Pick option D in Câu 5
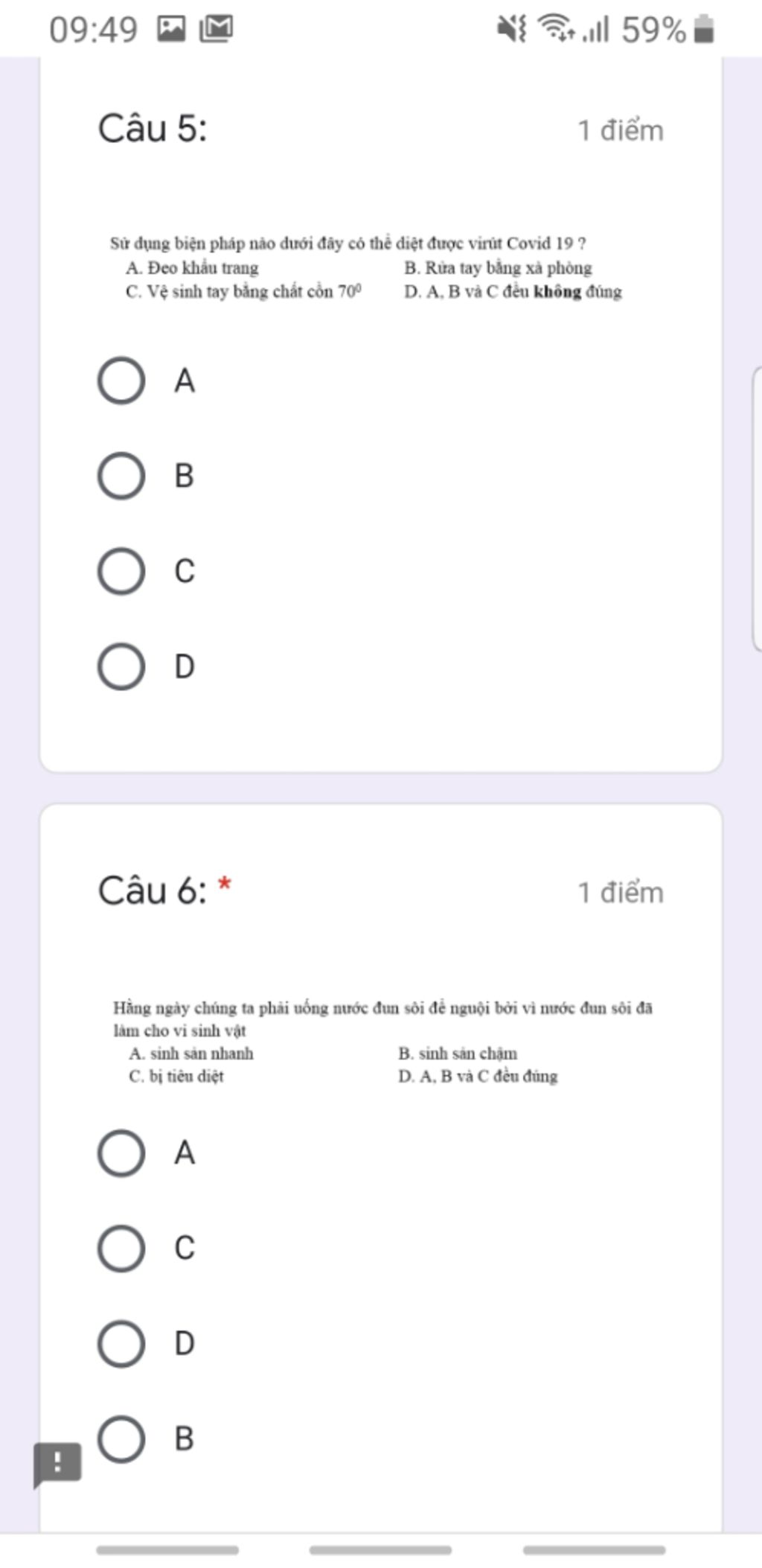The height and width of the screenshot is (1568, 762). tap(121, 666)
